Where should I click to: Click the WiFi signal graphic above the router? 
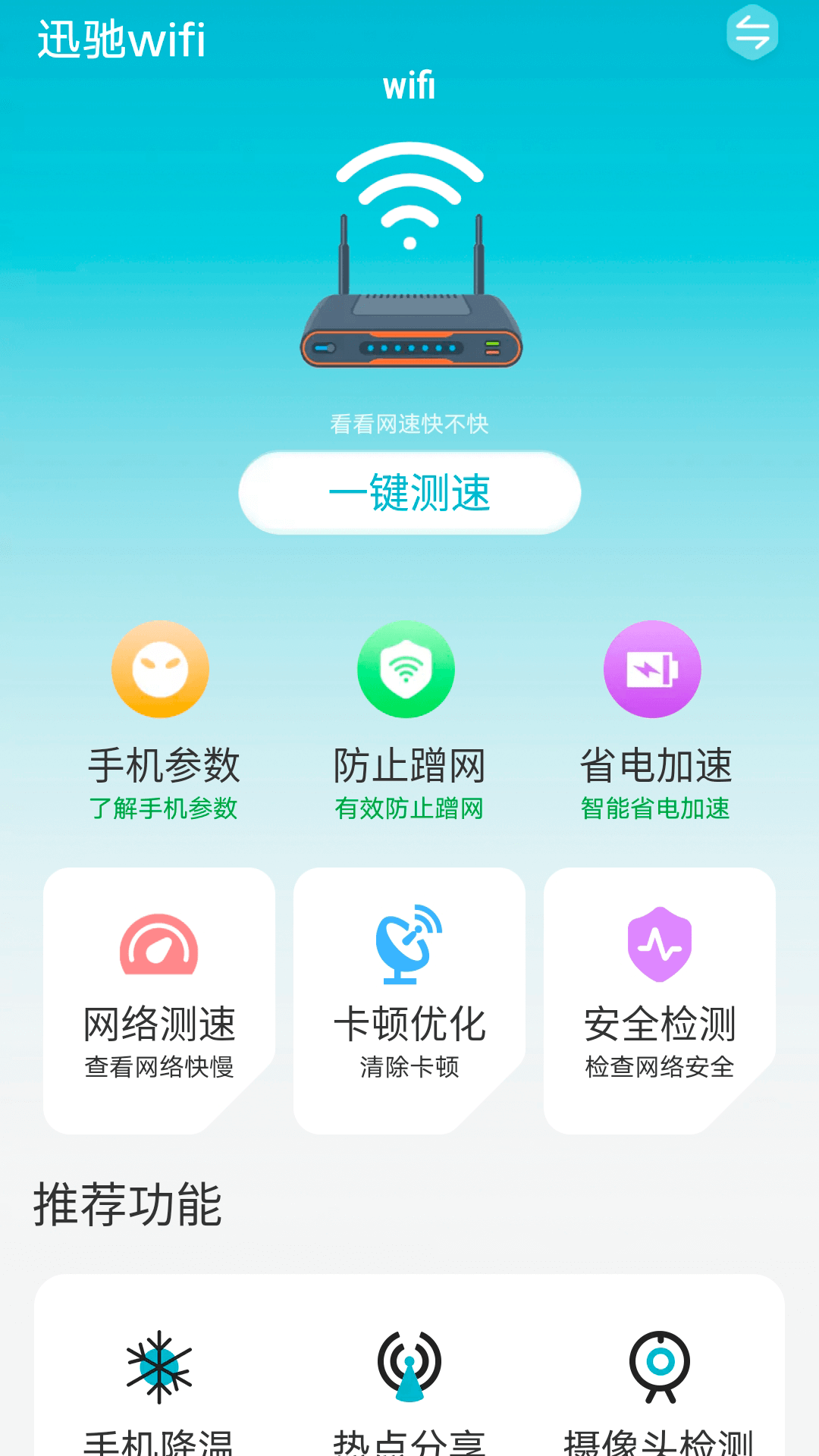409,190
